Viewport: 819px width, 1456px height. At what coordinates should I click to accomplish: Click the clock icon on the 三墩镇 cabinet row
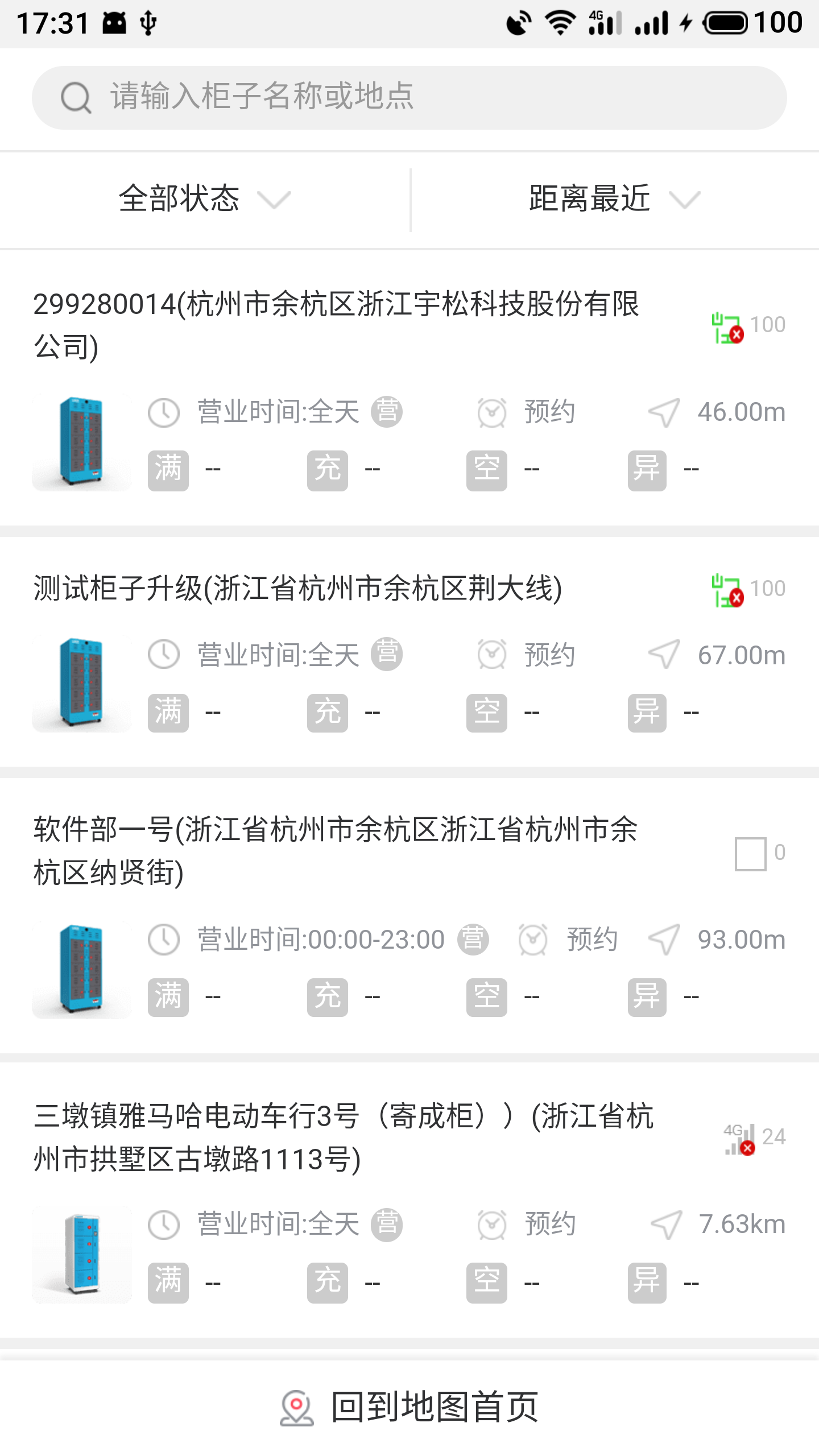click(x=163, y=1224)
